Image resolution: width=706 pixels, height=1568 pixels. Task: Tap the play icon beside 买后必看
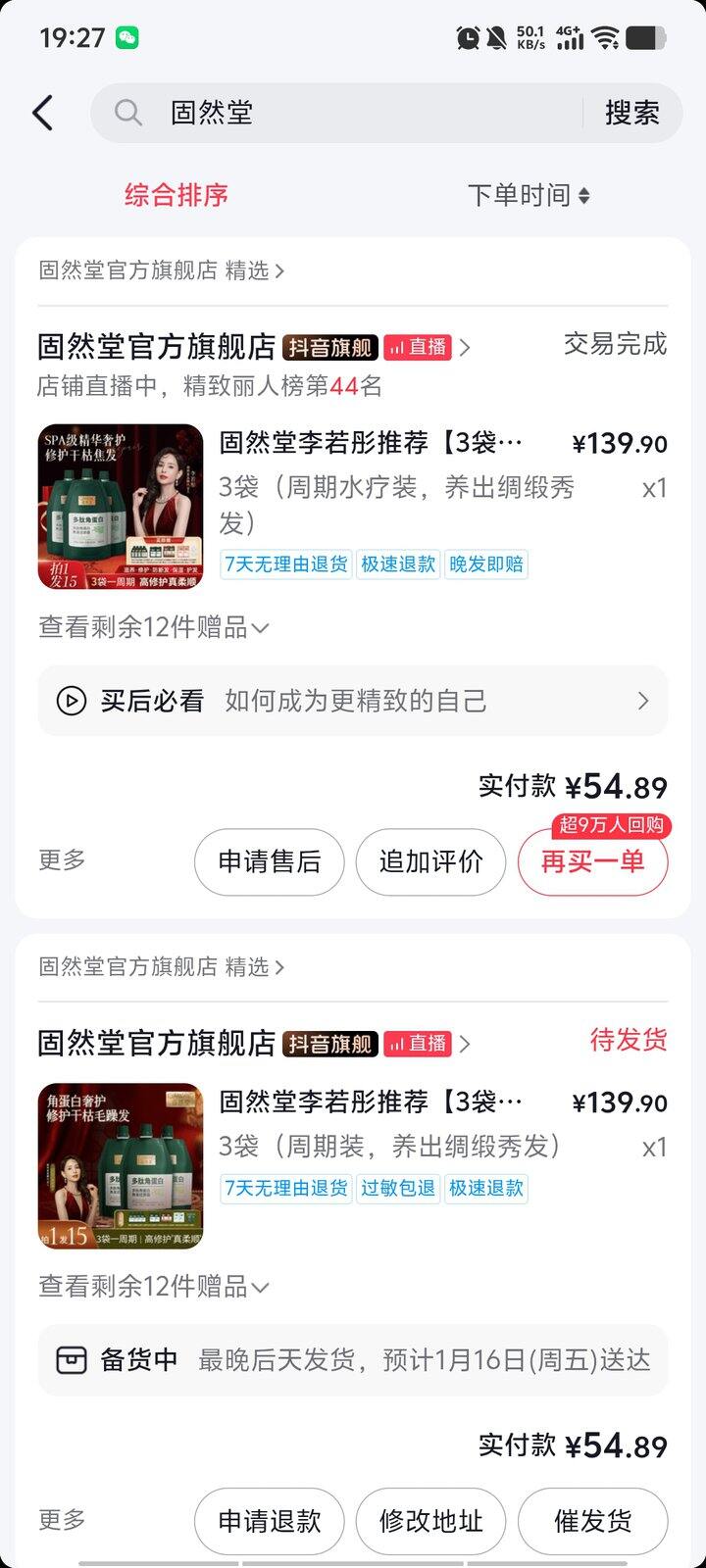point(71,701)
